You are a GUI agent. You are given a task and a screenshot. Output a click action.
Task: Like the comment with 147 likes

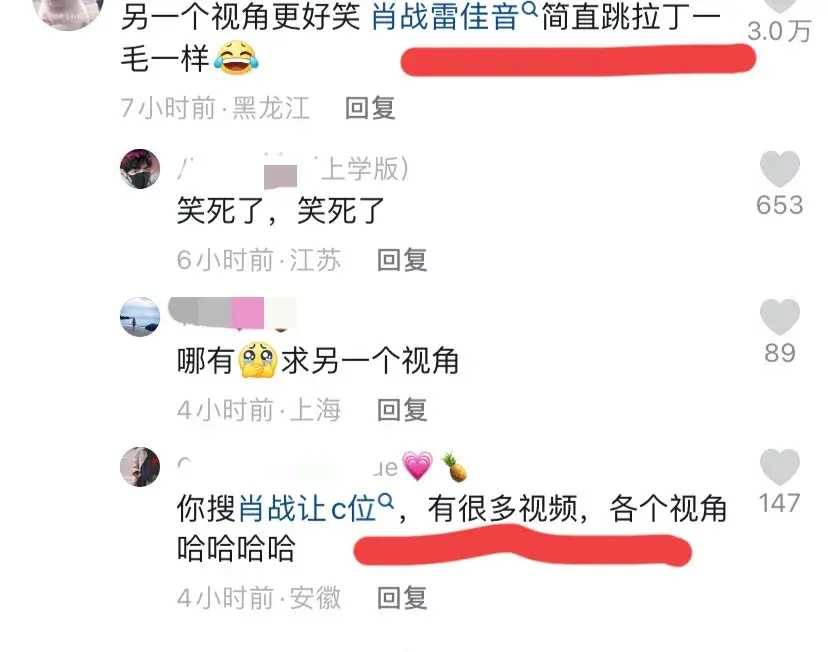(x=780, y=467)
